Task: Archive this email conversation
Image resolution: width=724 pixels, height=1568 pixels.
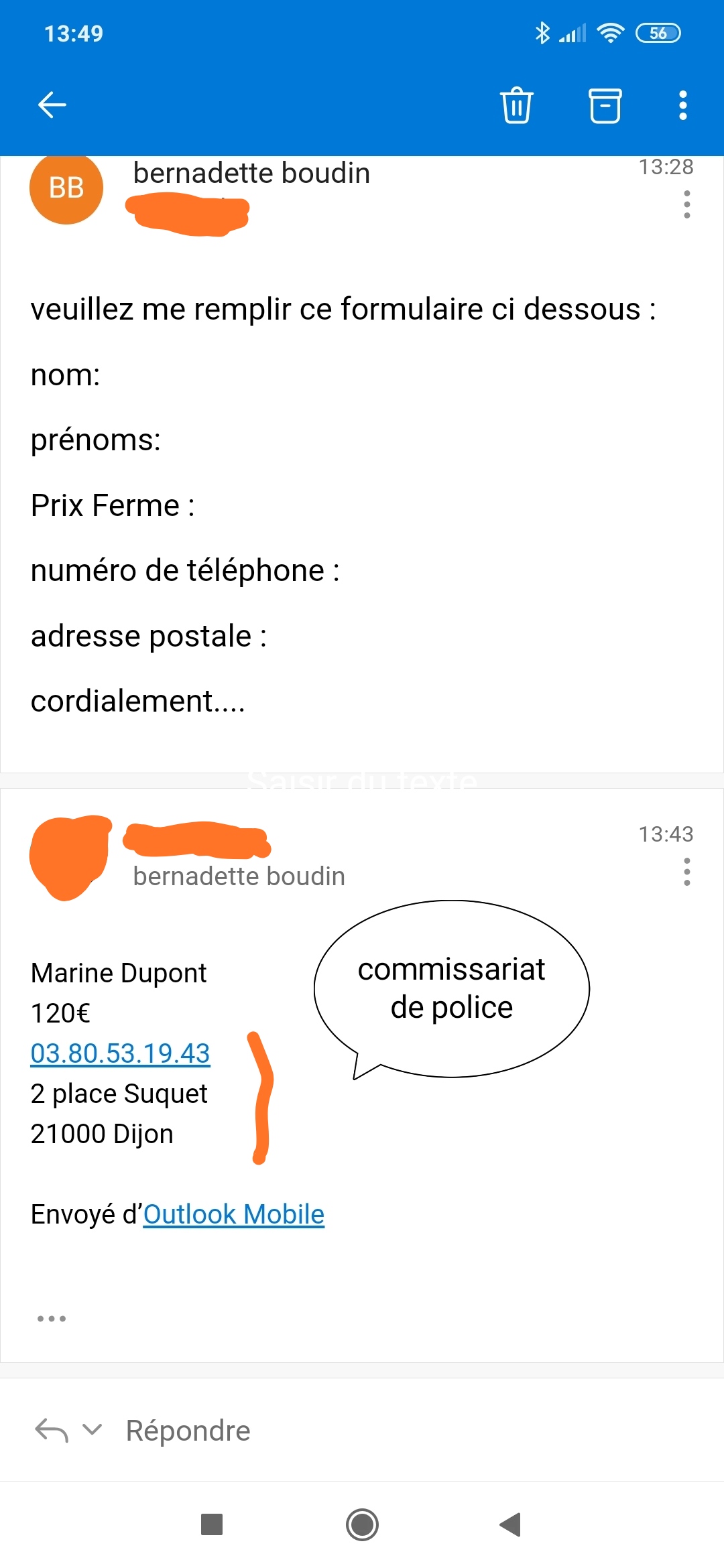Action: pyautogui.click(x=605, y=106)
